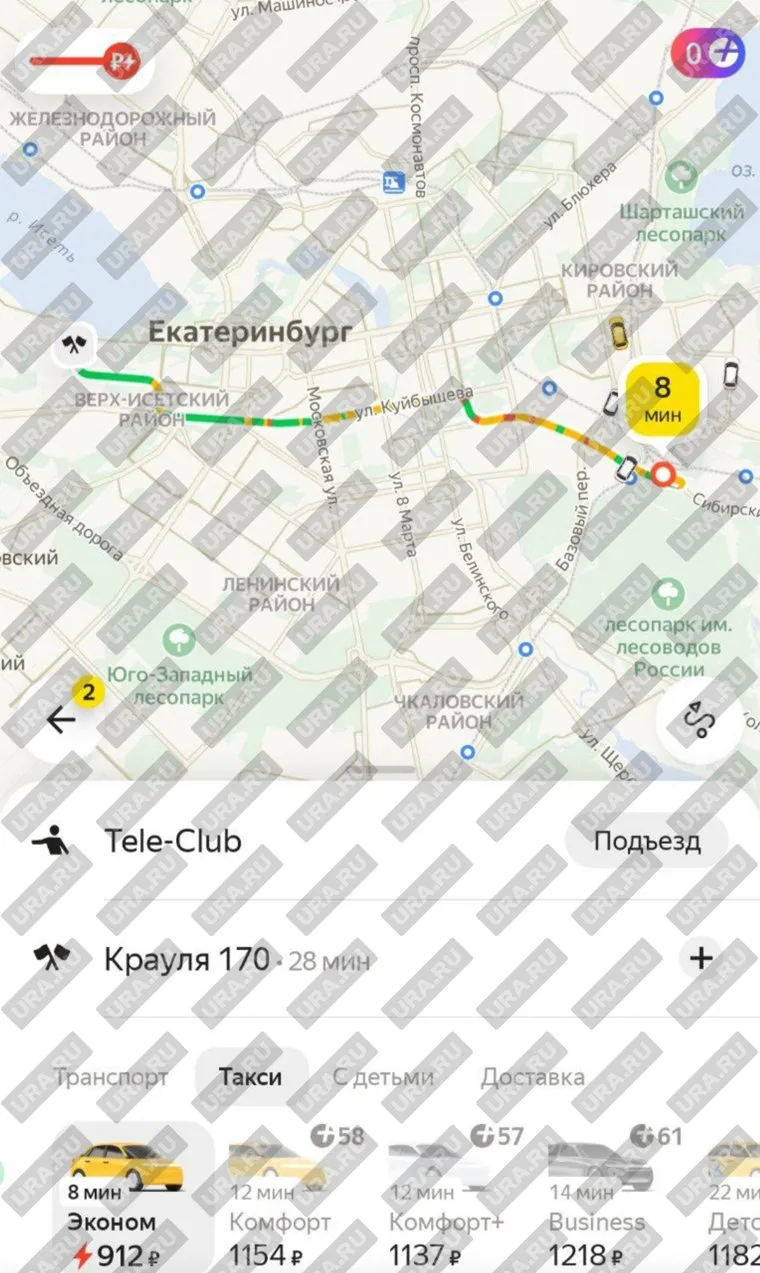Image resolution: width=760 pixels, height=1273 pixels.
Task: Open the Доставка tab
Action: coord(532,1077)
